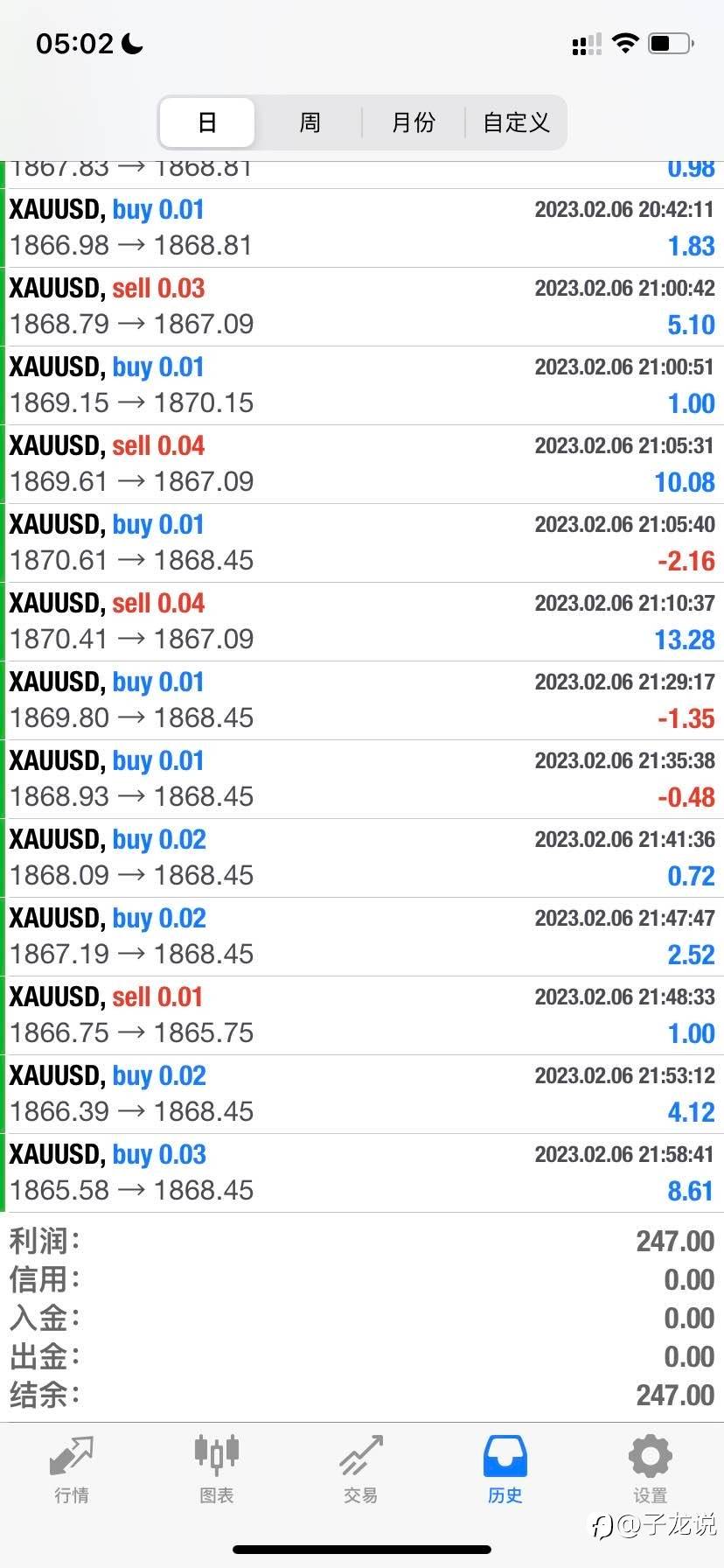Go to the 图表 chart tab
Viewport: 724px width, 1568px height.
click(x=216, y=1470)
